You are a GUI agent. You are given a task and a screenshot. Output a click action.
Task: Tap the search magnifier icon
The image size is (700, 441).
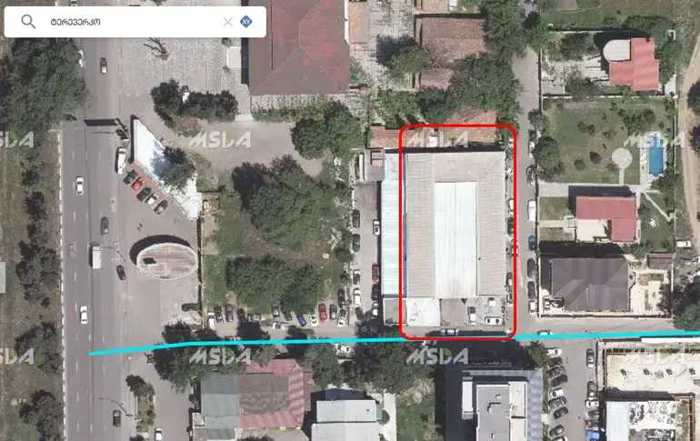pos(27,21)
